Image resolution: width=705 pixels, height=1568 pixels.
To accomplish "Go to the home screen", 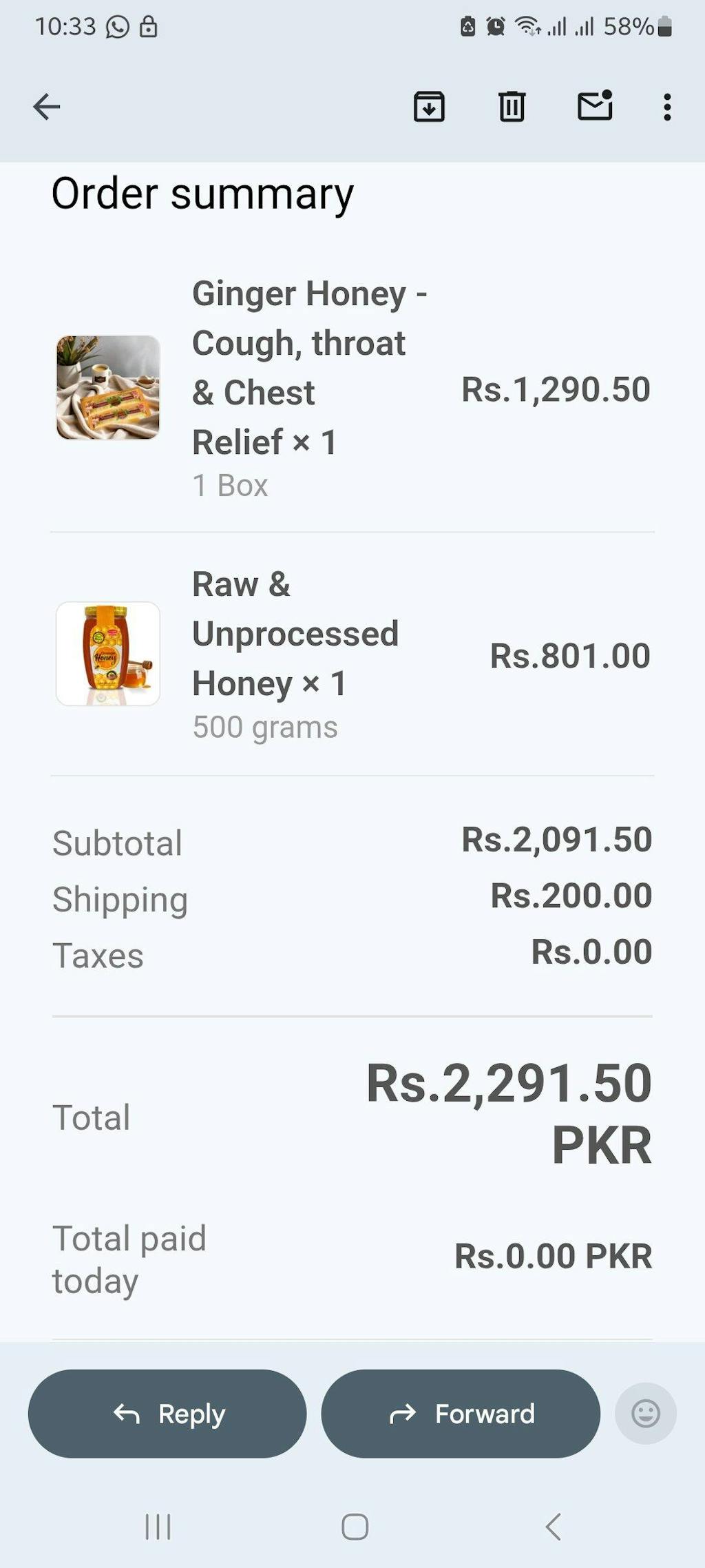I will click(x=355, y=1527).
